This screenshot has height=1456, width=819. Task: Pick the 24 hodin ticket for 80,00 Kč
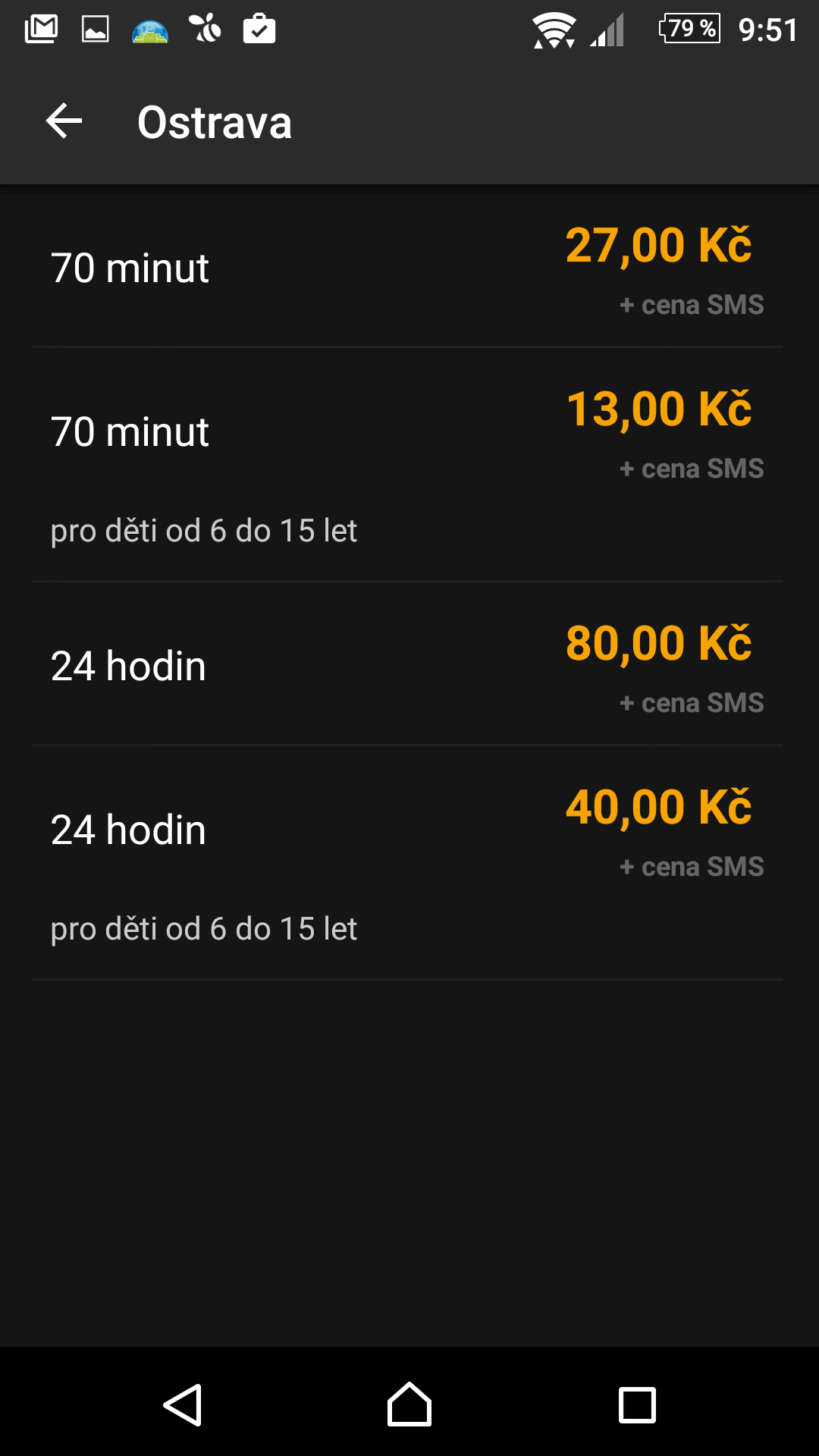coord(407,666)
